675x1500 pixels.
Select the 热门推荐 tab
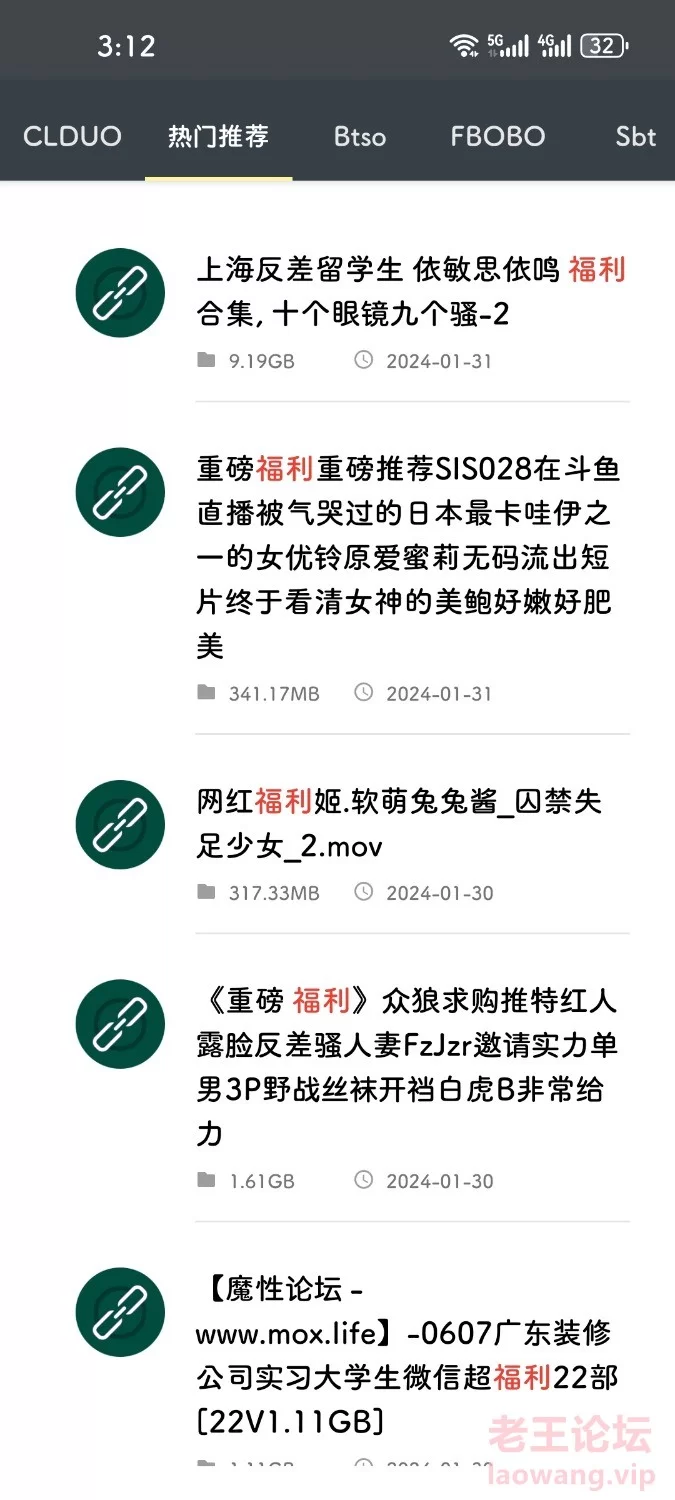click(218, 136)
